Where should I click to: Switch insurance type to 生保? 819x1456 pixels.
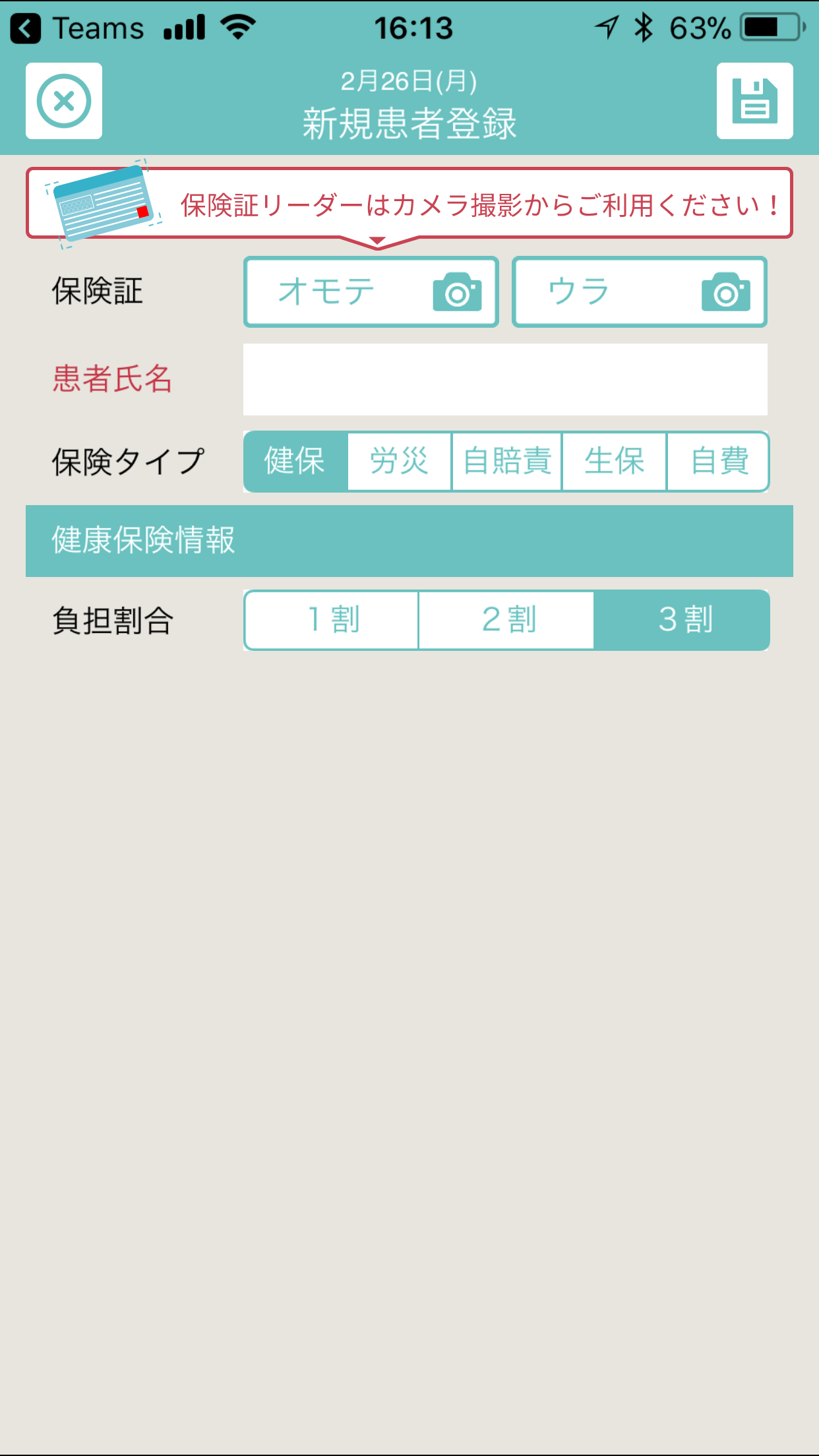(x=614, y=462)
